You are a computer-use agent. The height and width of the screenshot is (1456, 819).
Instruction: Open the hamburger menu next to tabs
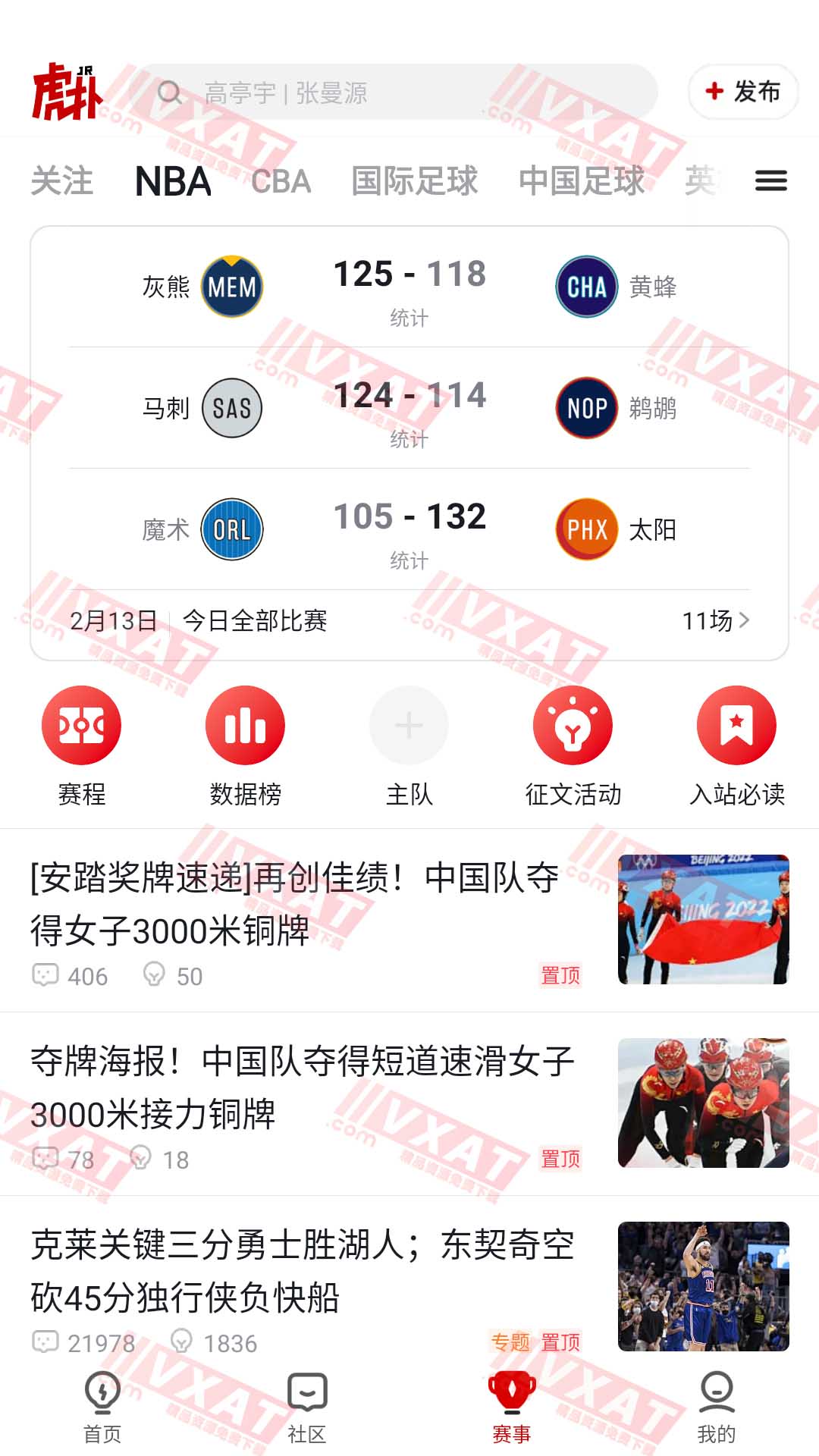(x=771, y=180)
